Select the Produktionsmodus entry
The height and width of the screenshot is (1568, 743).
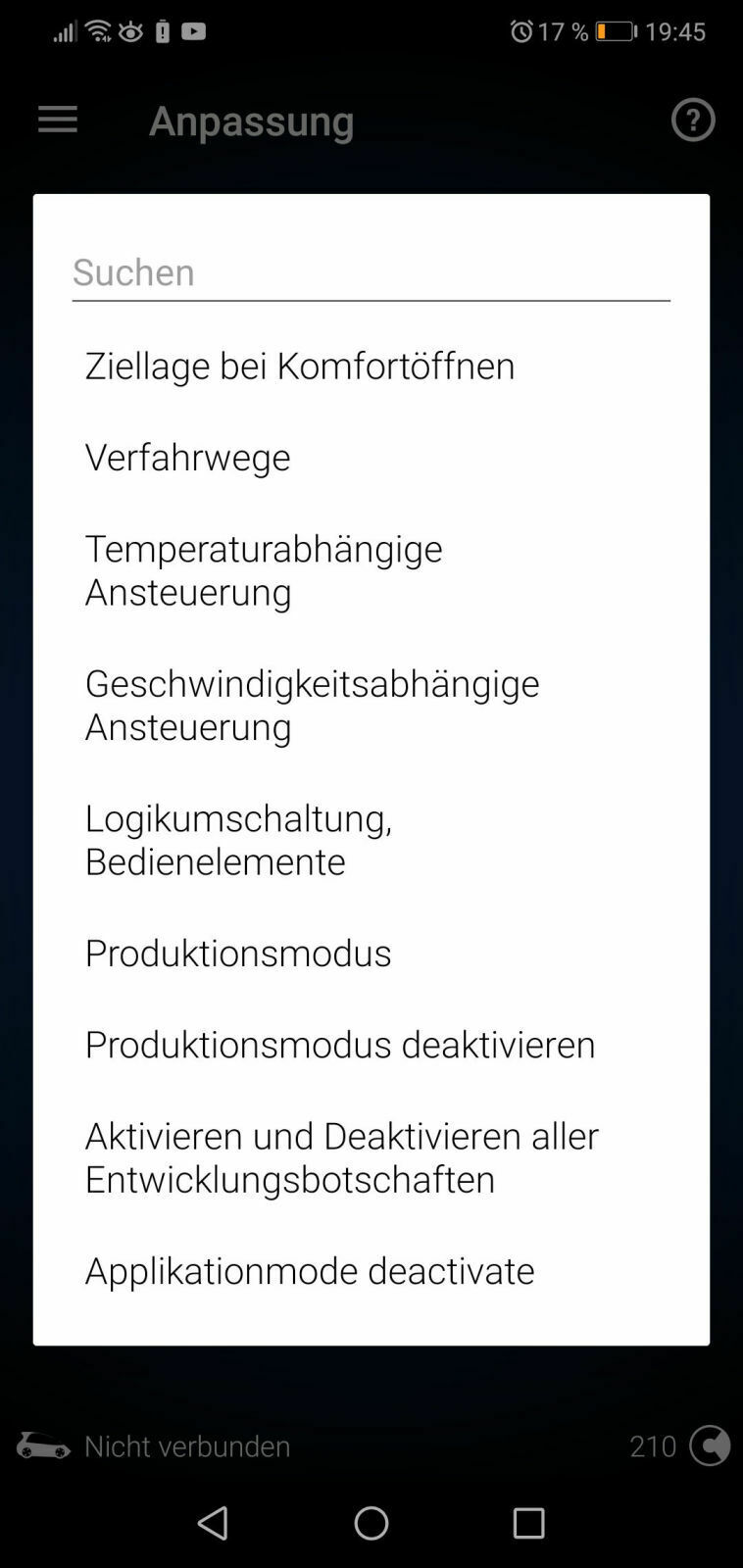[x=238, y=953]
